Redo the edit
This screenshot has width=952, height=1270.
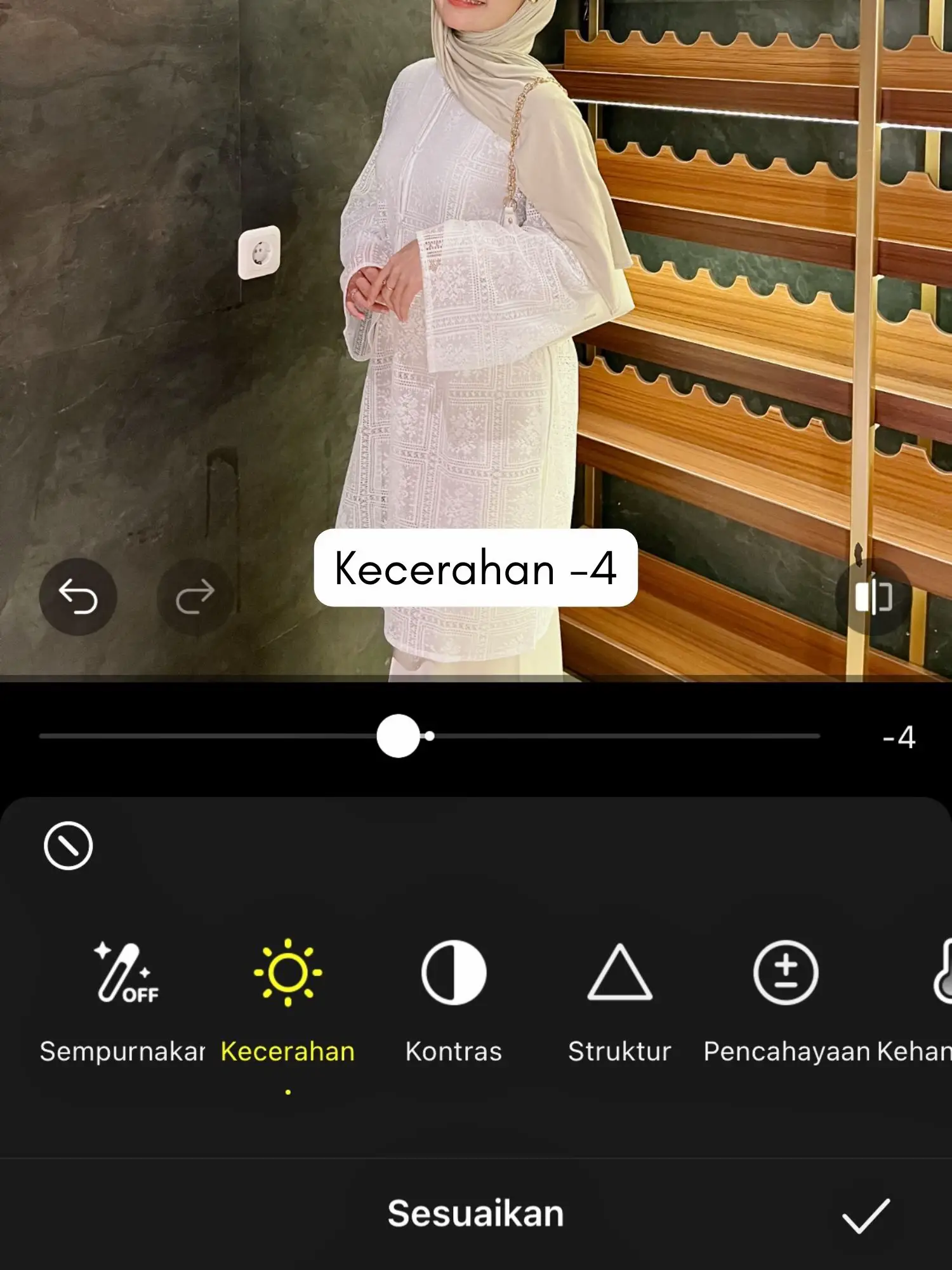pos(195,597)
